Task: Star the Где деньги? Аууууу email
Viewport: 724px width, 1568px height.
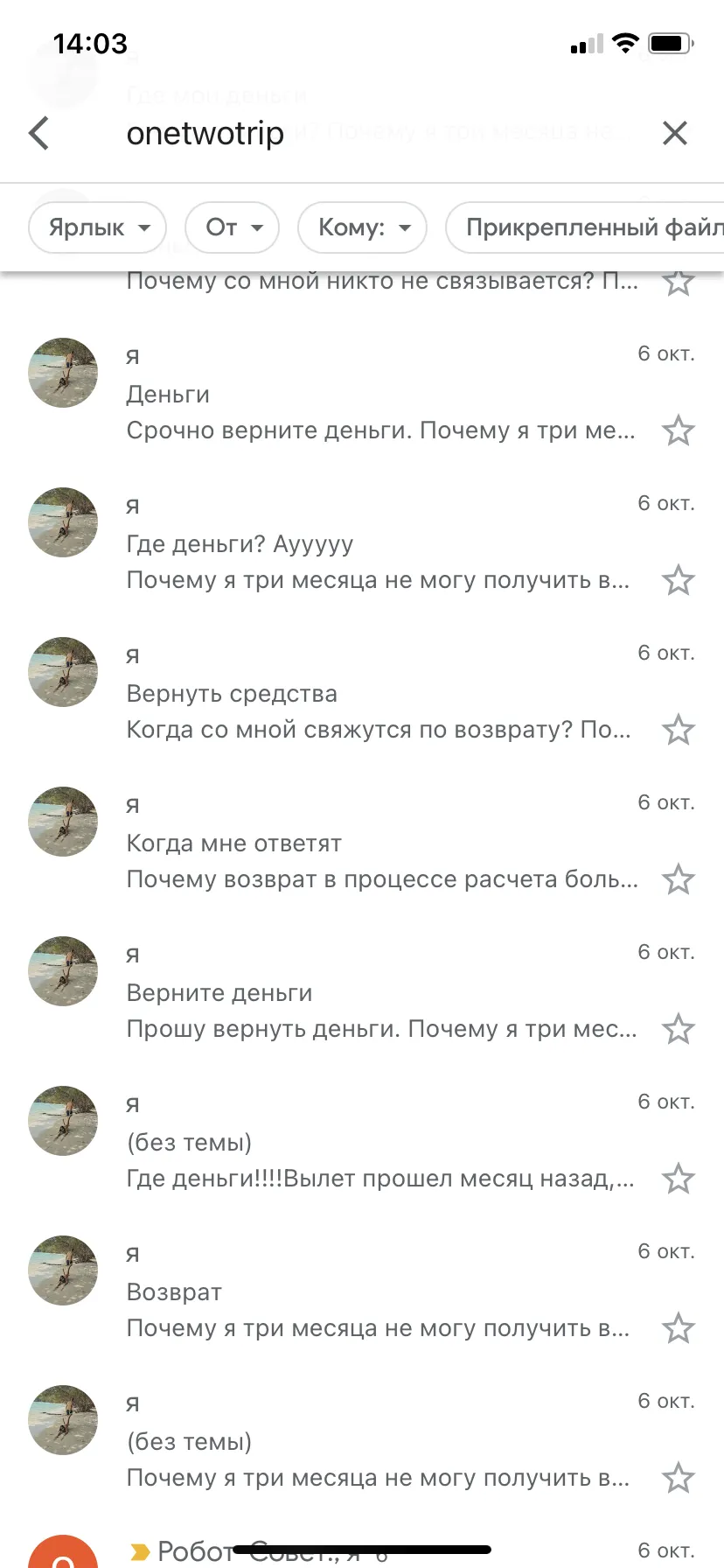Action: [x=679, y=580]
